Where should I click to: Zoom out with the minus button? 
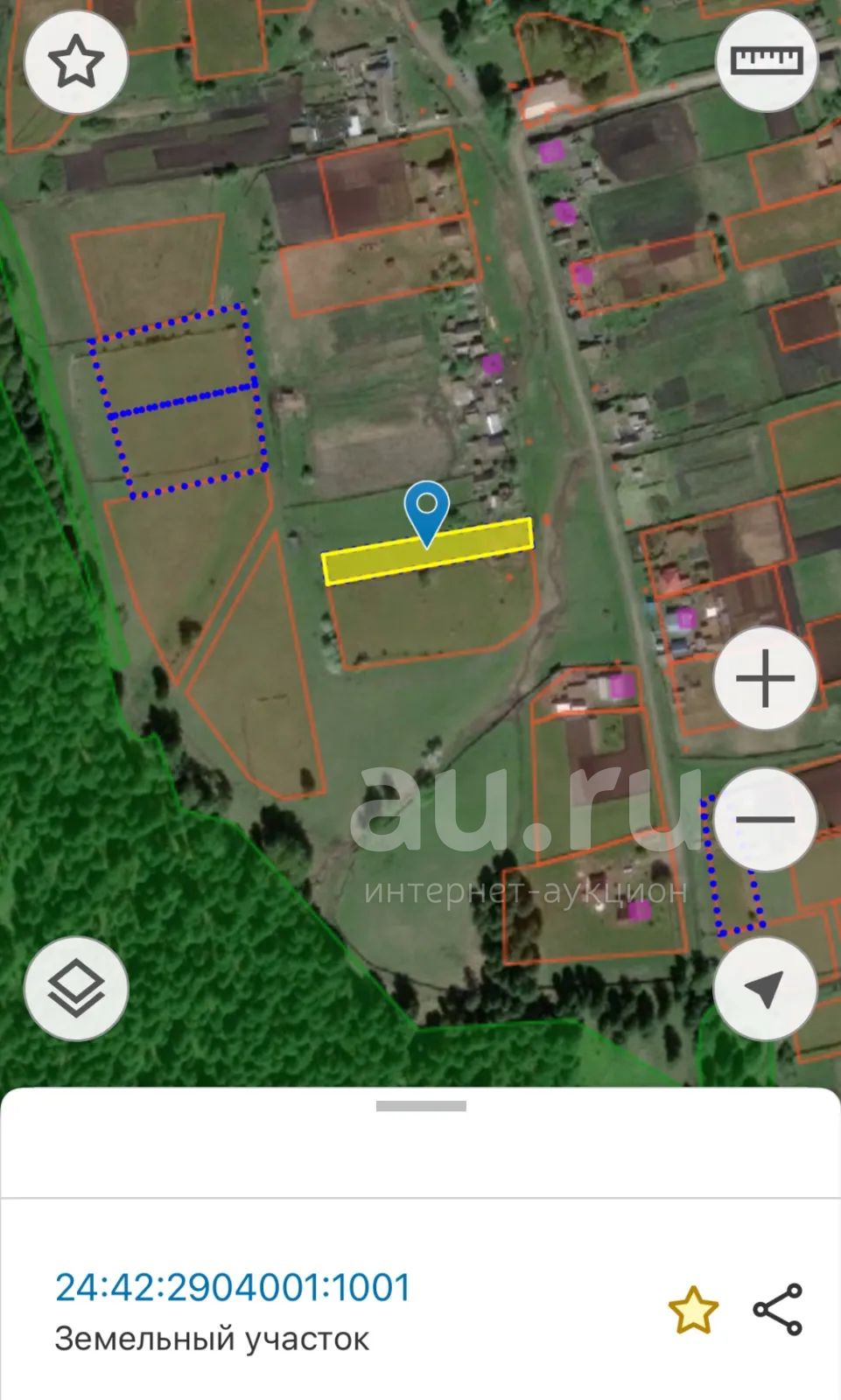tap(766, 819)
